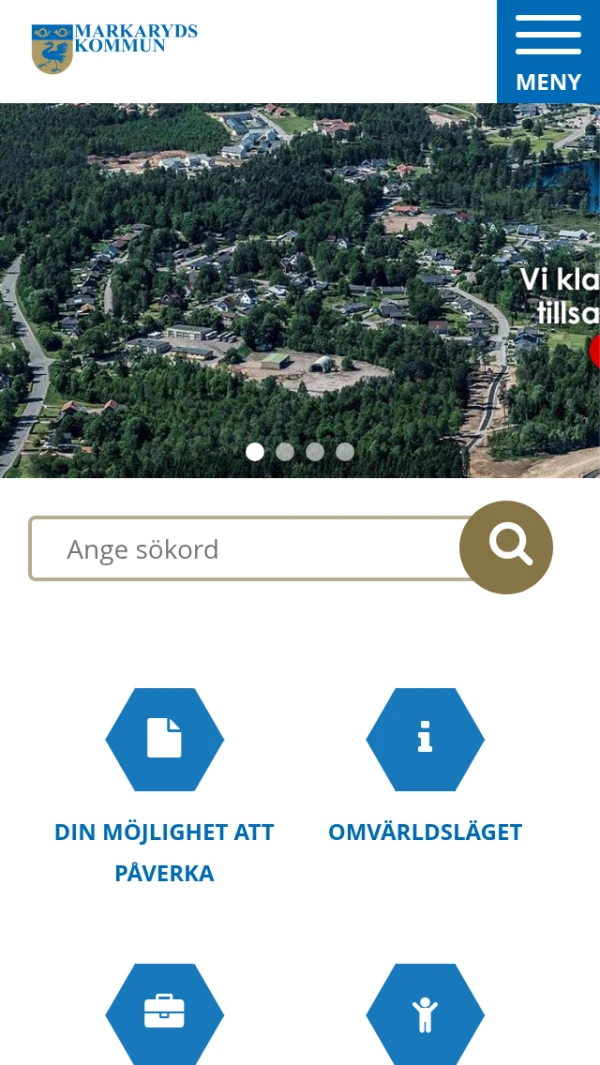Open the child figure hexagon shortcut
This screenshot has height=1065, width=600.
425,1012
